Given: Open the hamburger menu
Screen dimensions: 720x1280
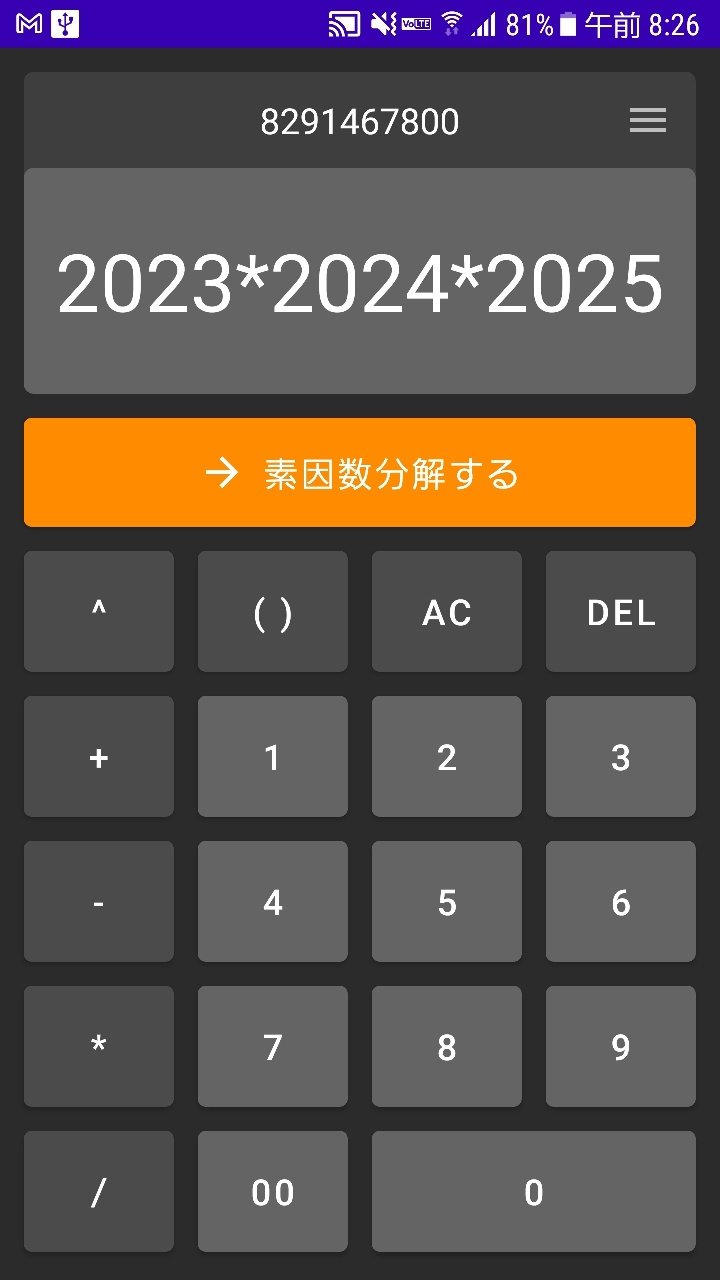Looking at the screenshot, I should (x=647, y=120).
